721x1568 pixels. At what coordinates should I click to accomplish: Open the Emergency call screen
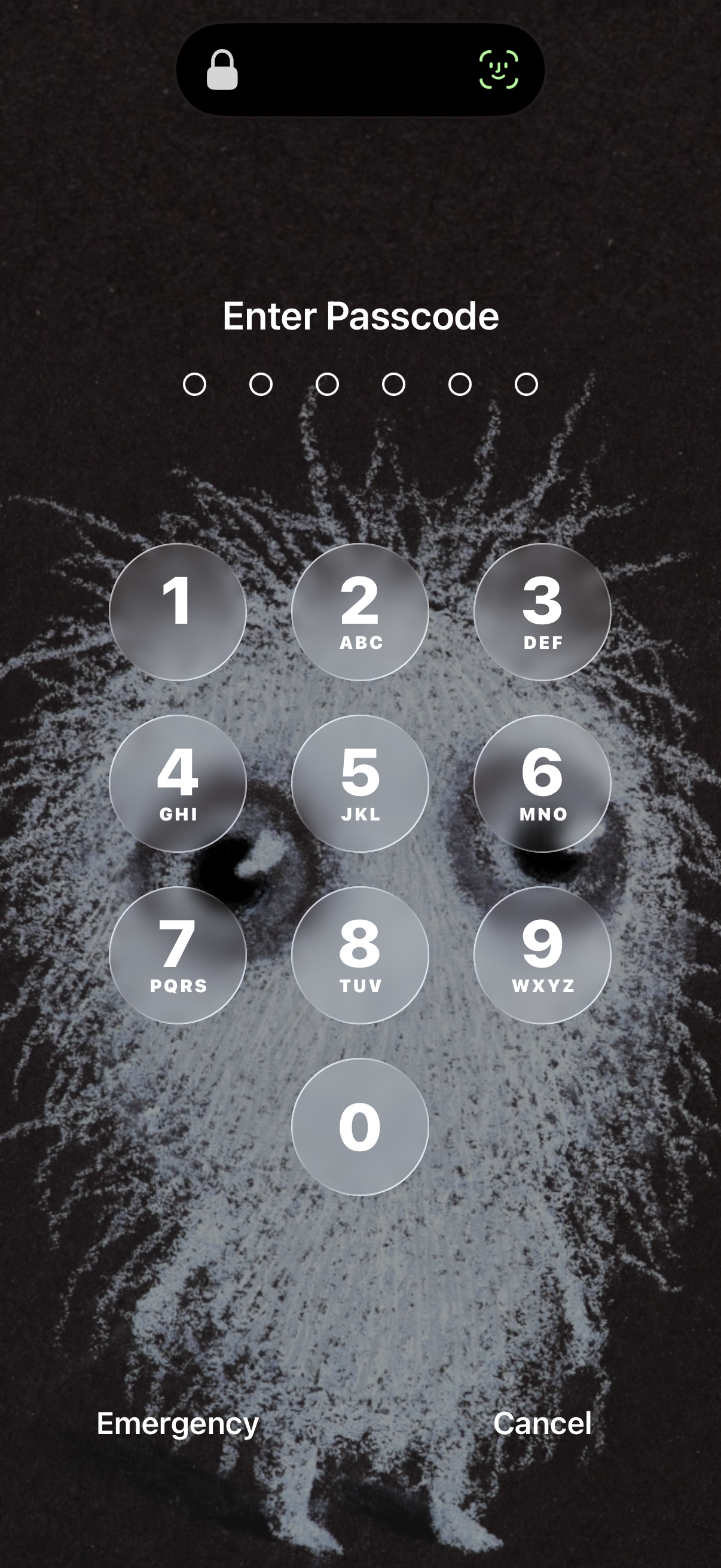(x=178, y=1424)
